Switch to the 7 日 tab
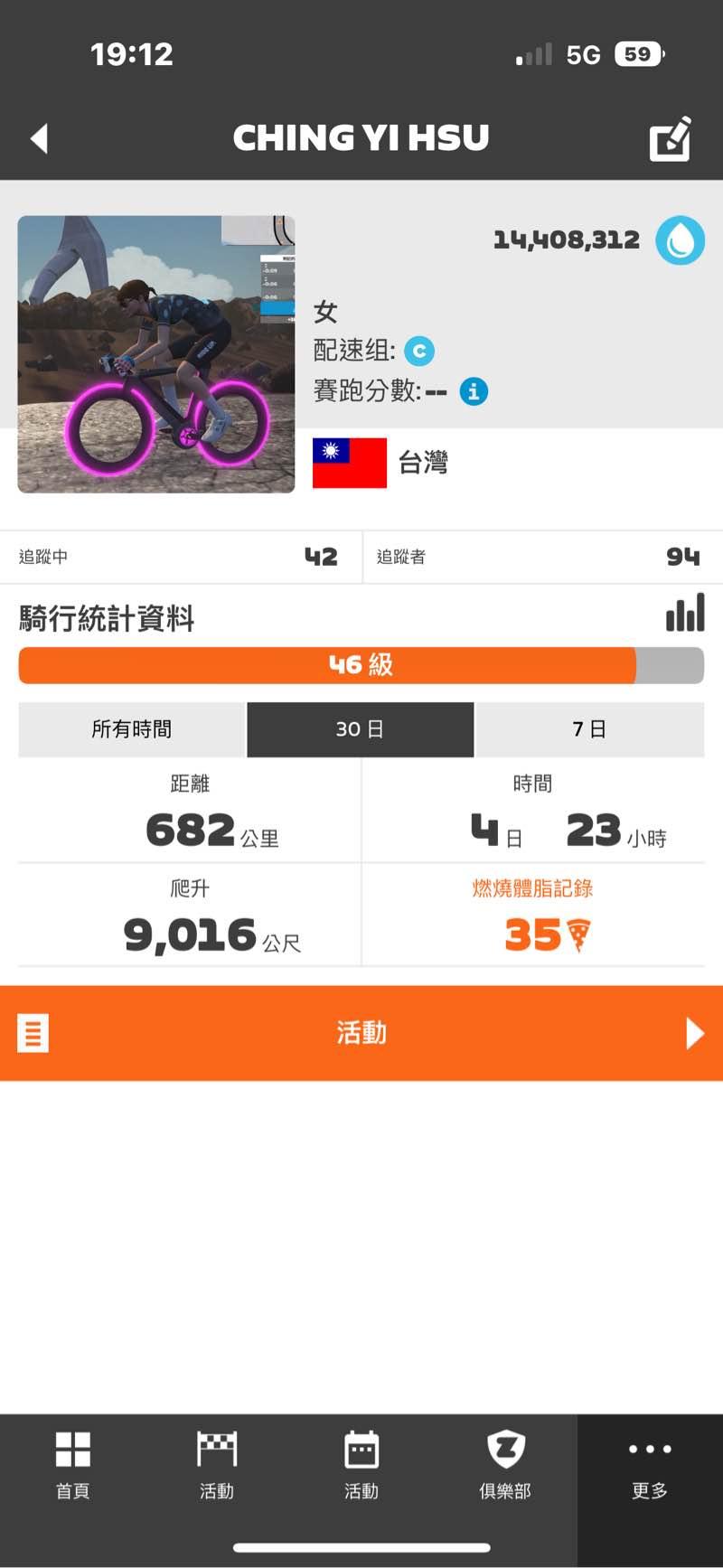The width and height of the screenshot is (723, 1568). (x=589, y=729)
